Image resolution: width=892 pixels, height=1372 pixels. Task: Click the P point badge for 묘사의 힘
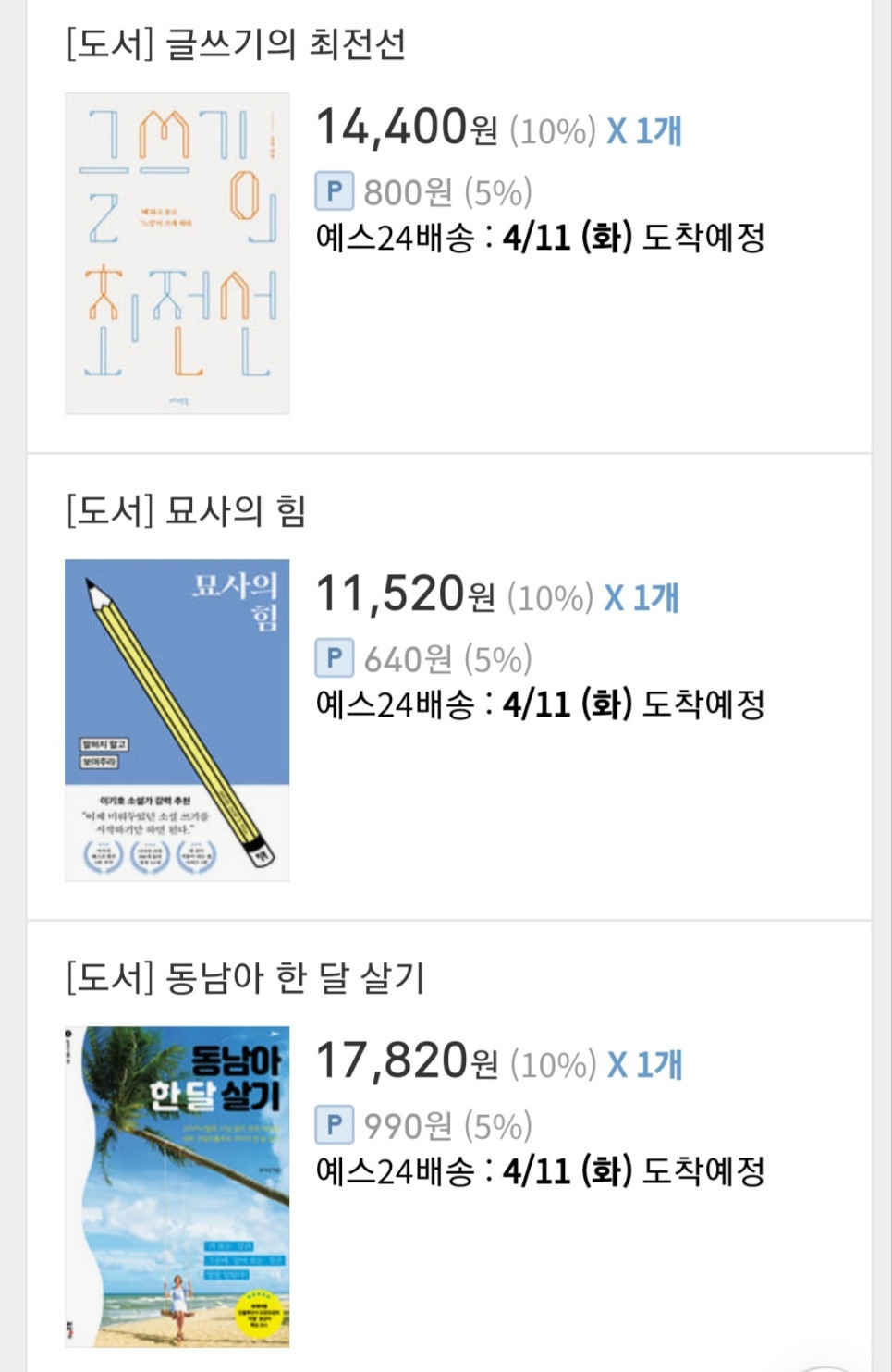pos(333,658)
